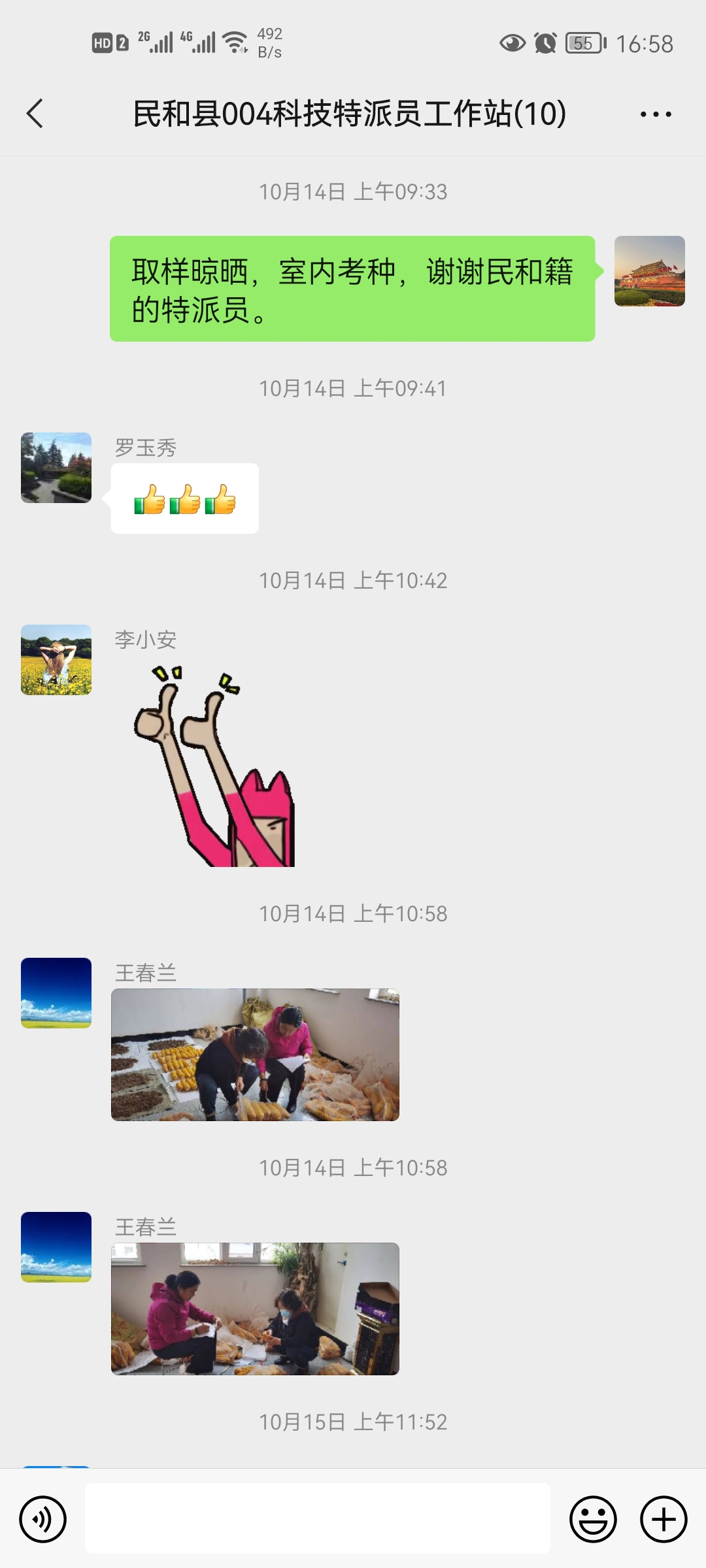Switch to voice message input
Viewport: 706px width, 1568px height.
[43, 1519]
